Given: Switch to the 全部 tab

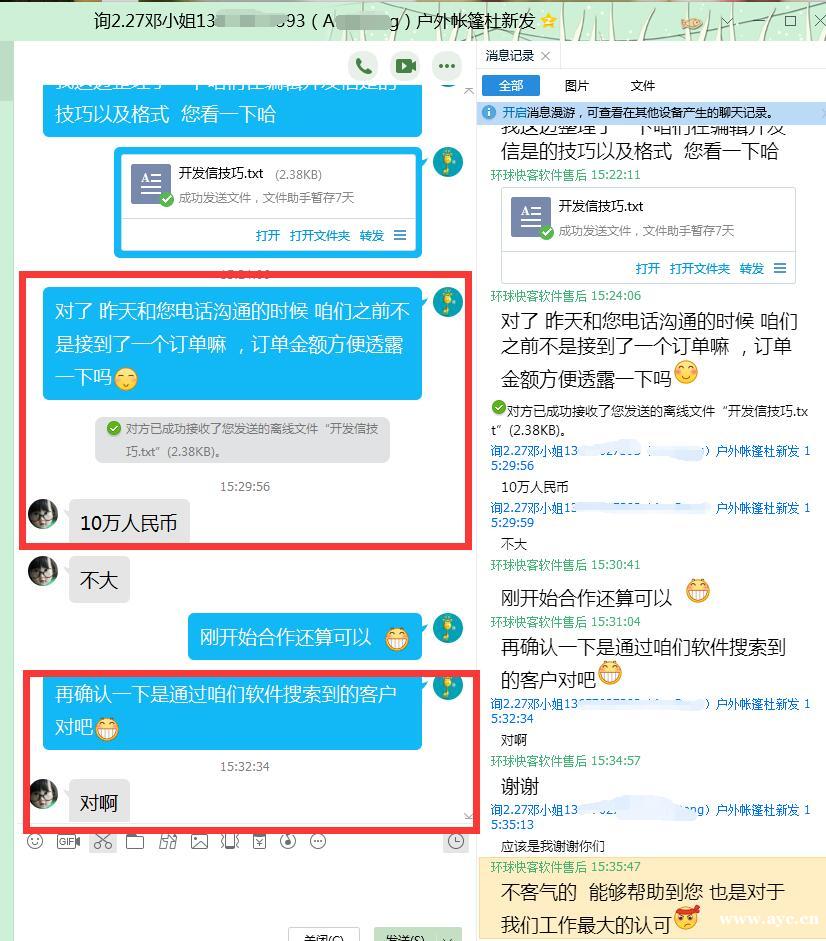Looking at the screenshot, I should (x=511, y=86).
